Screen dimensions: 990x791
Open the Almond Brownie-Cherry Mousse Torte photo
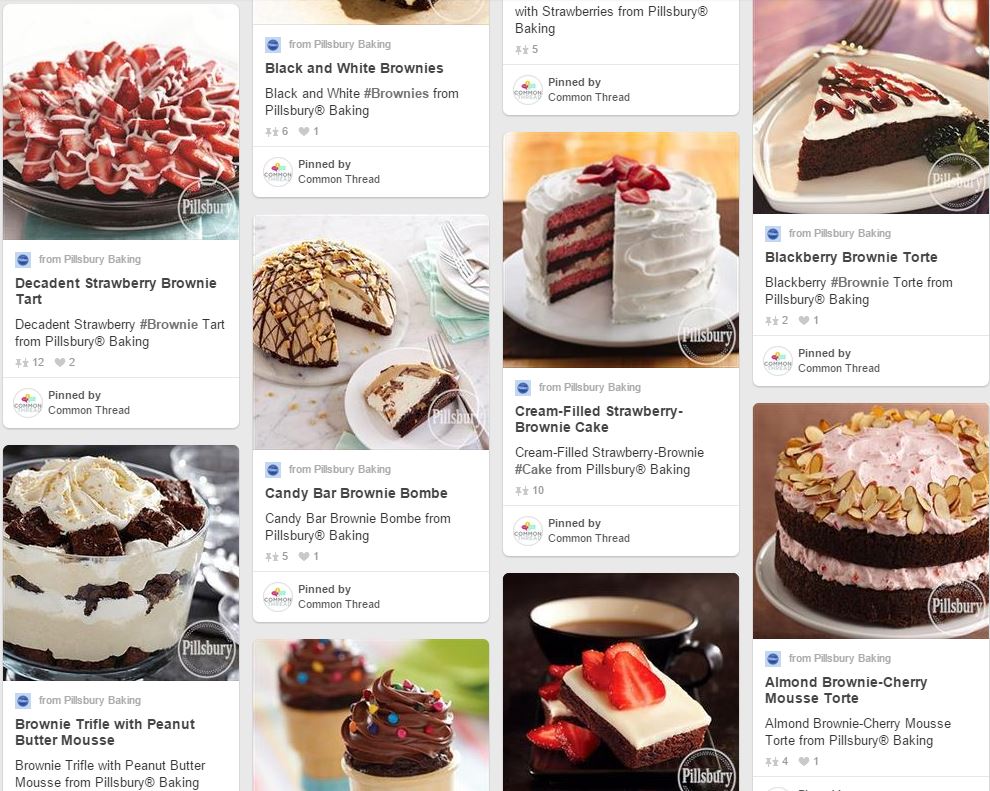pos(870,520)
